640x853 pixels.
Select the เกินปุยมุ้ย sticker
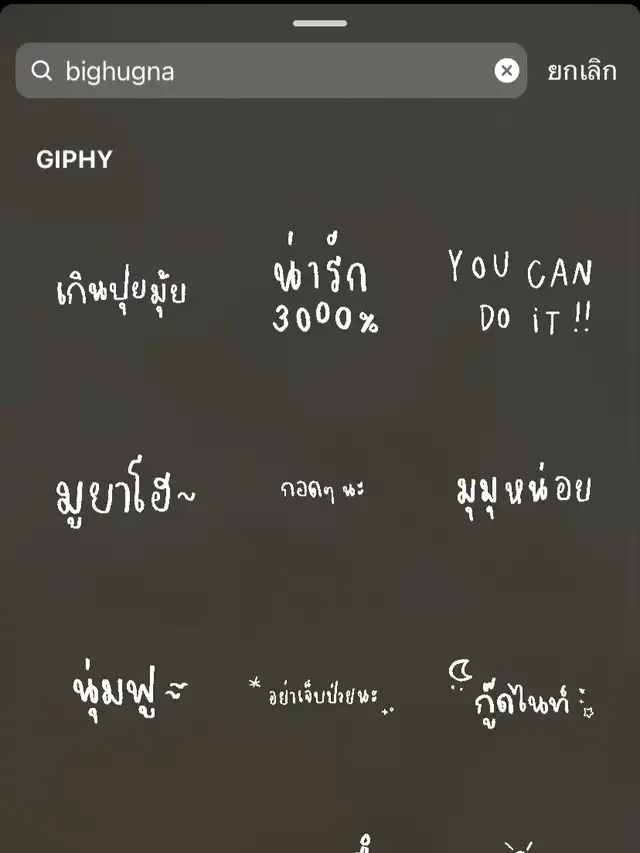coord(121,290)
